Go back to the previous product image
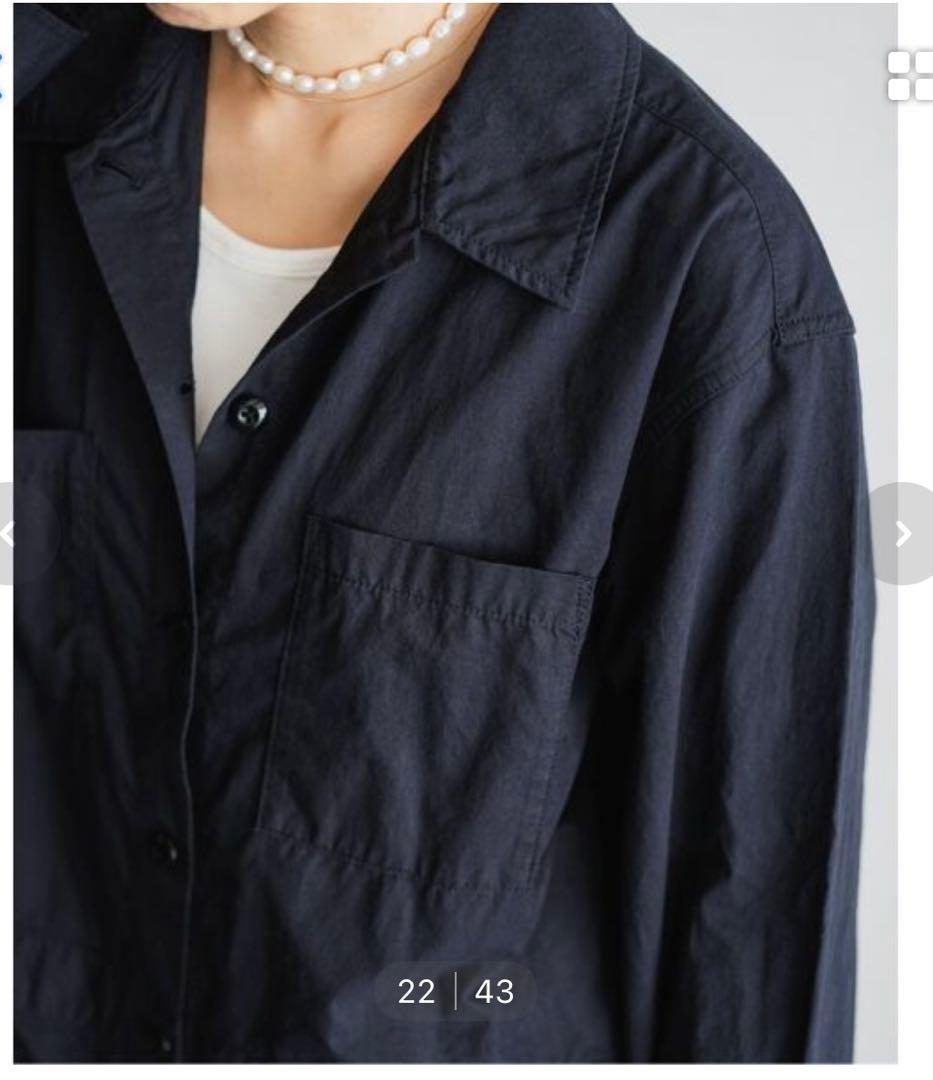The height and width of the screenshot is (1080, 933). [x=10, y=533]
